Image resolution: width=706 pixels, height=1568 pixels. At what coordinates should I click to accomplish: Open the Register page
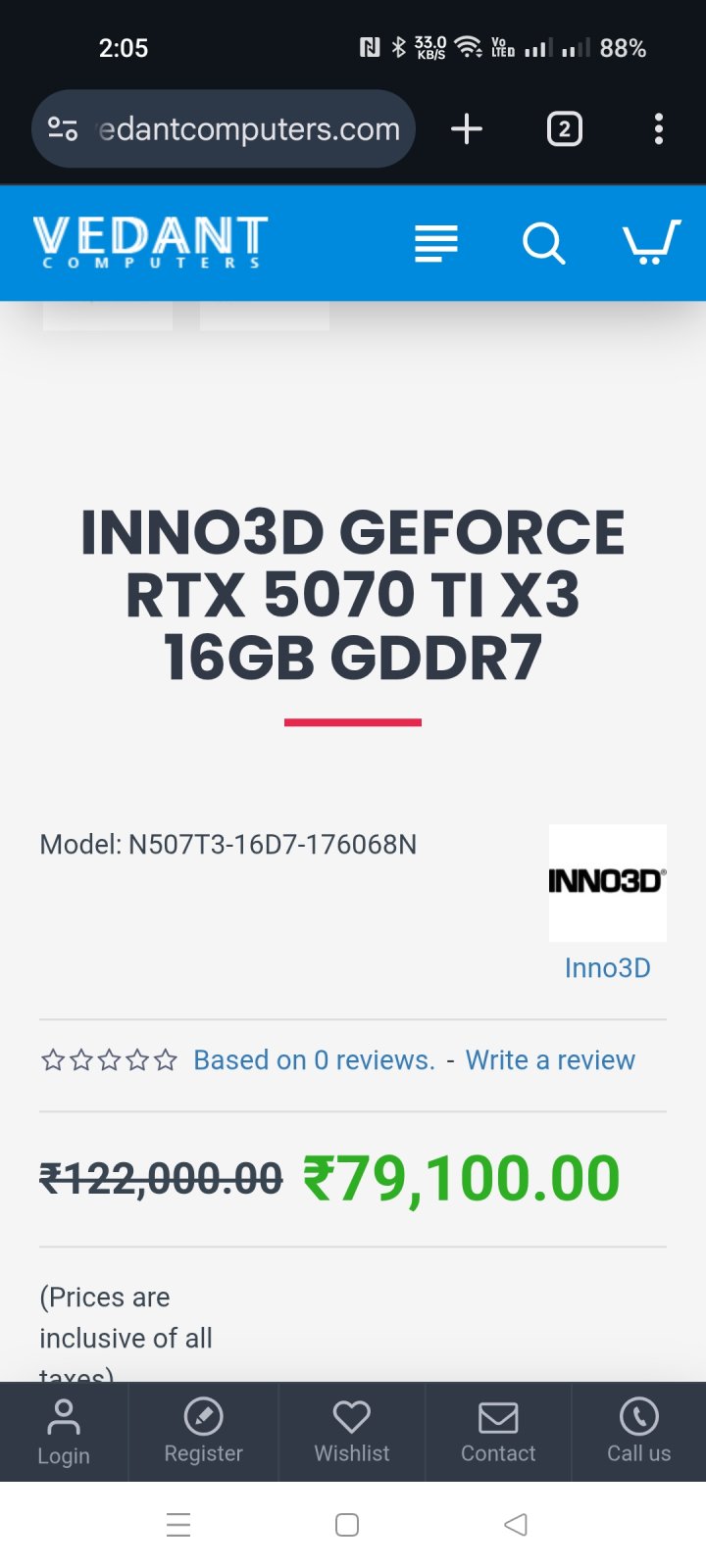coord(203,1432)
